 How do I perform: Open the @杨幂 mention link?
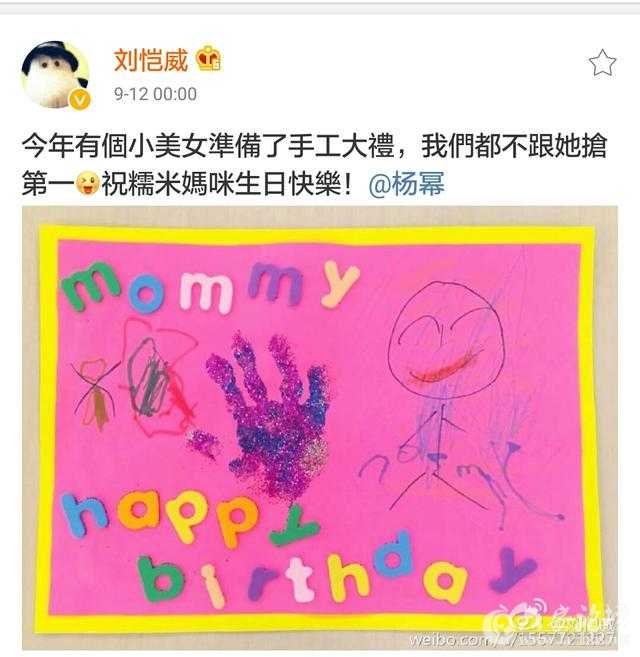point(407,184)
